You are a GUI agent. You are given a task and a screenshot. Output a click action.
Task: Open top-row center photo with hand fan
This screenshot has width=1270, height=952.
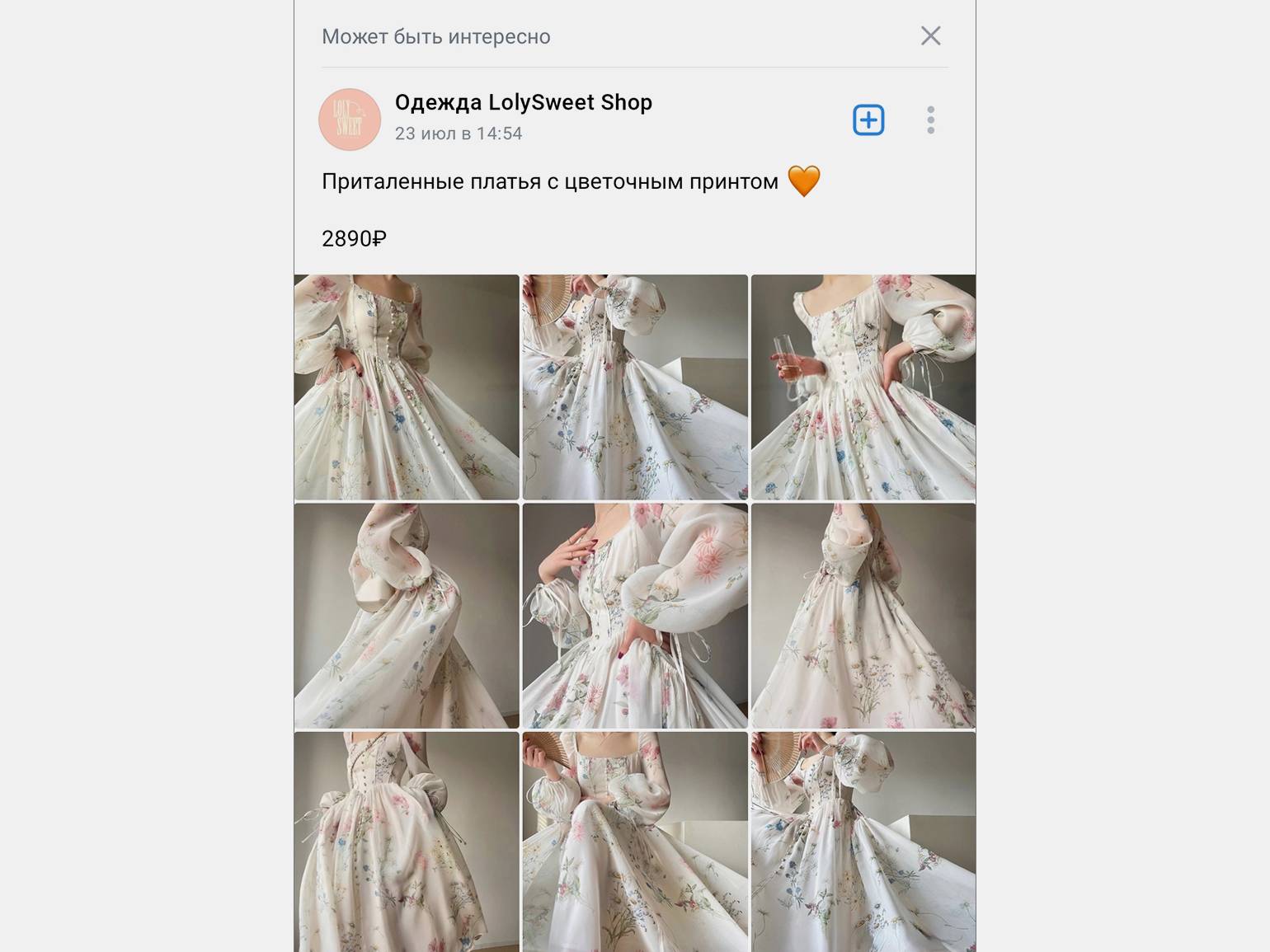635,387
